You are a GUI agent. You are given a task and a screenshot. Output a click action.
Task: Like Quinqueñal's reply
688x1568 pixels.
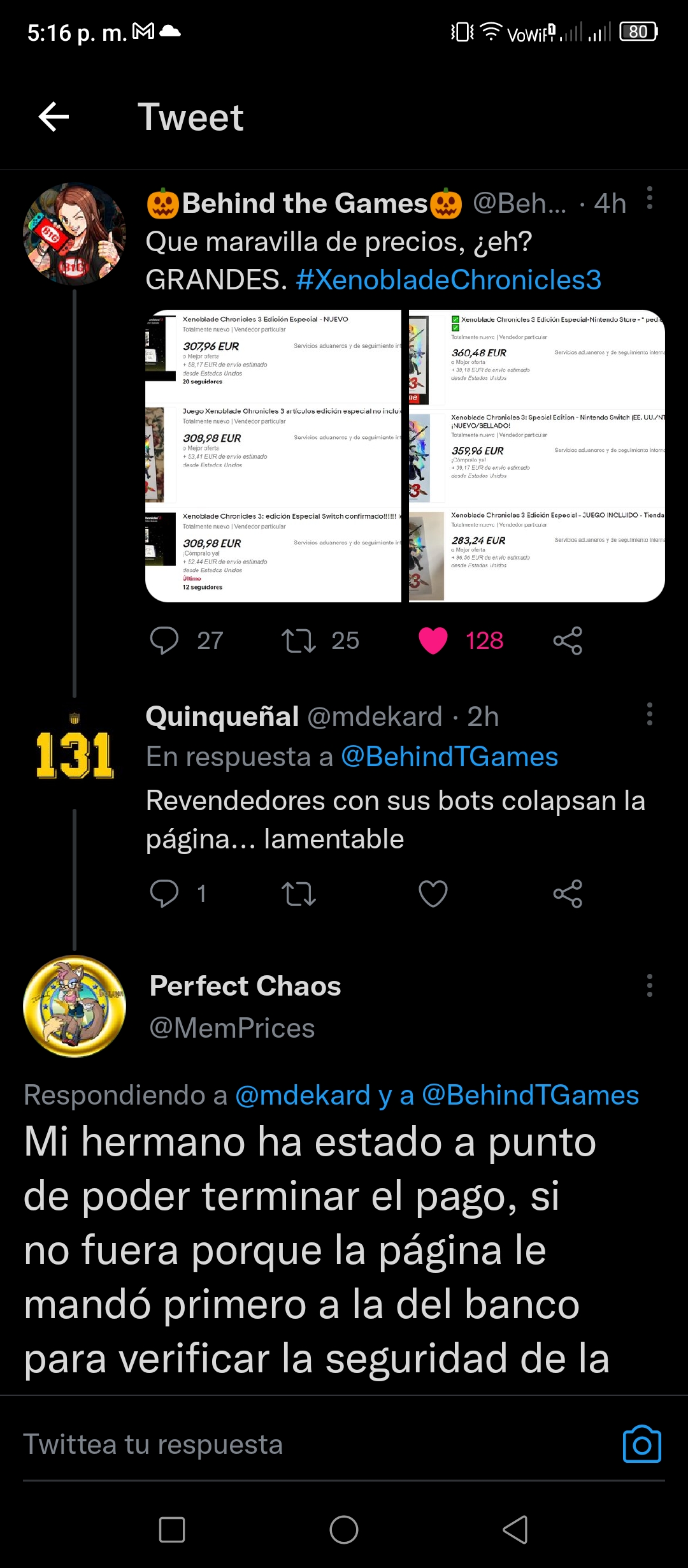433,894
